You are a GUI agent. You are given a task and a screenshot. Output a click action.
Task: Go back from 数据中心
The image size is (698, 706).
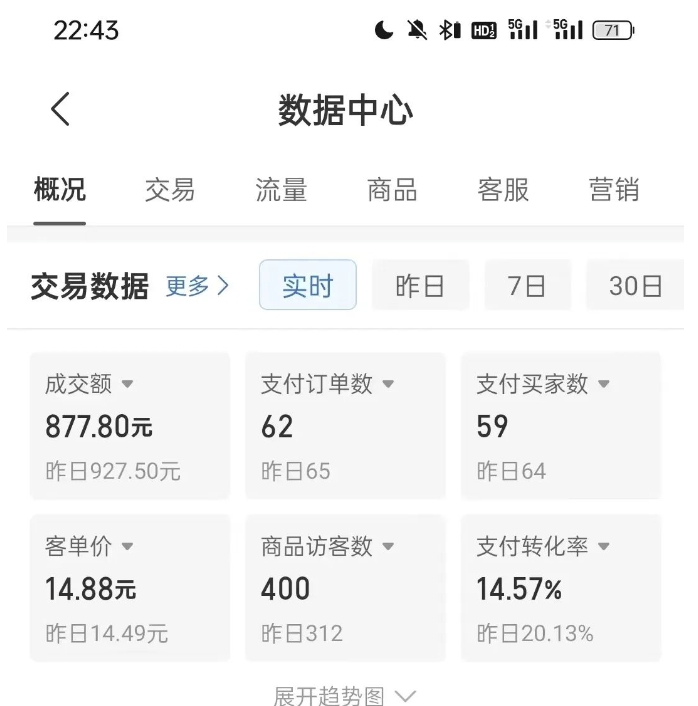[61, 109]
